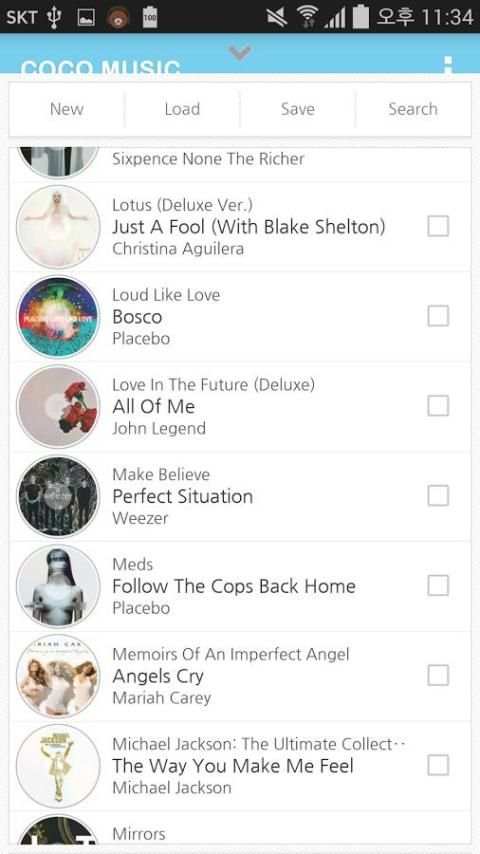480x854 pixels.
Task: Check the box for Just A Fool
Action: coord(438,226)
